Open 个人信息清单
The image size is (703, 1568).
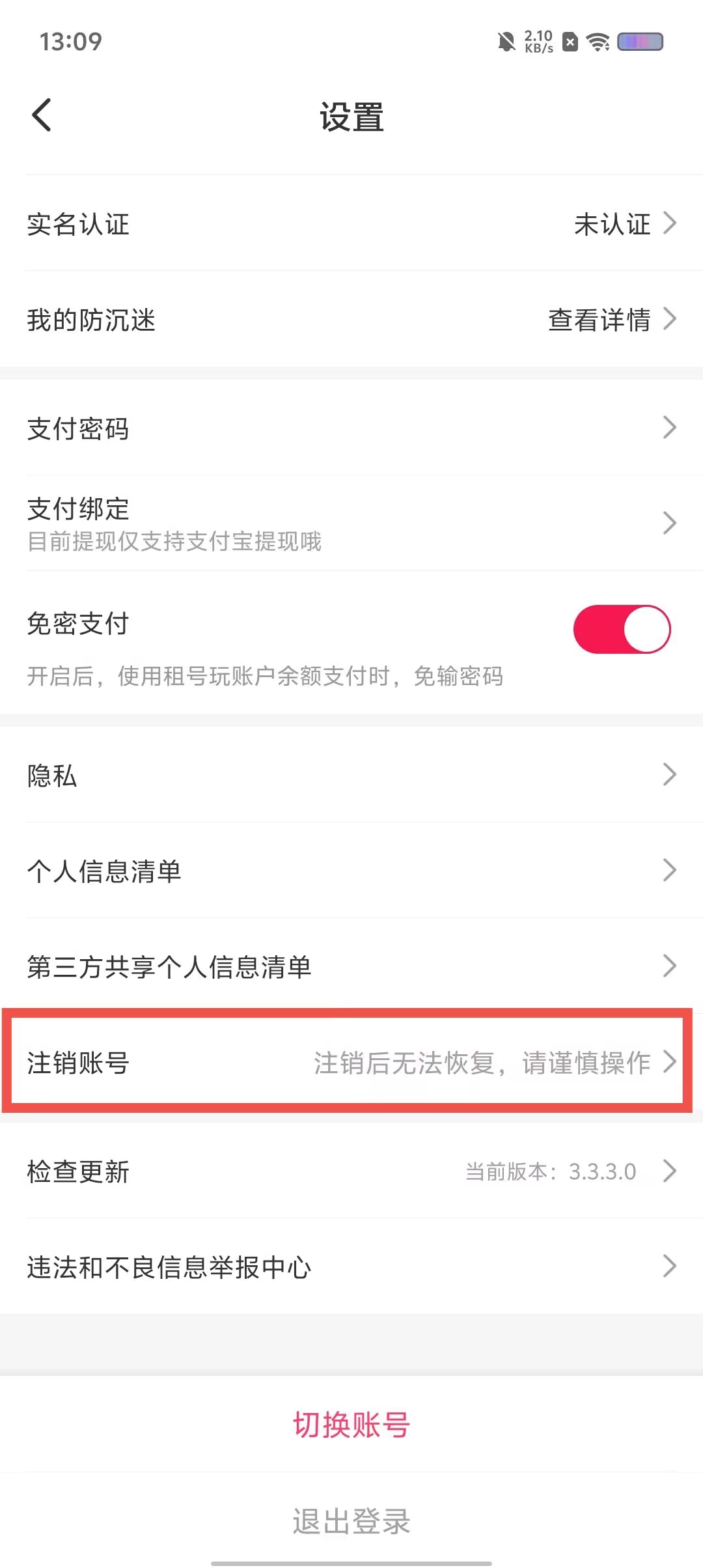tap(351, 871)
